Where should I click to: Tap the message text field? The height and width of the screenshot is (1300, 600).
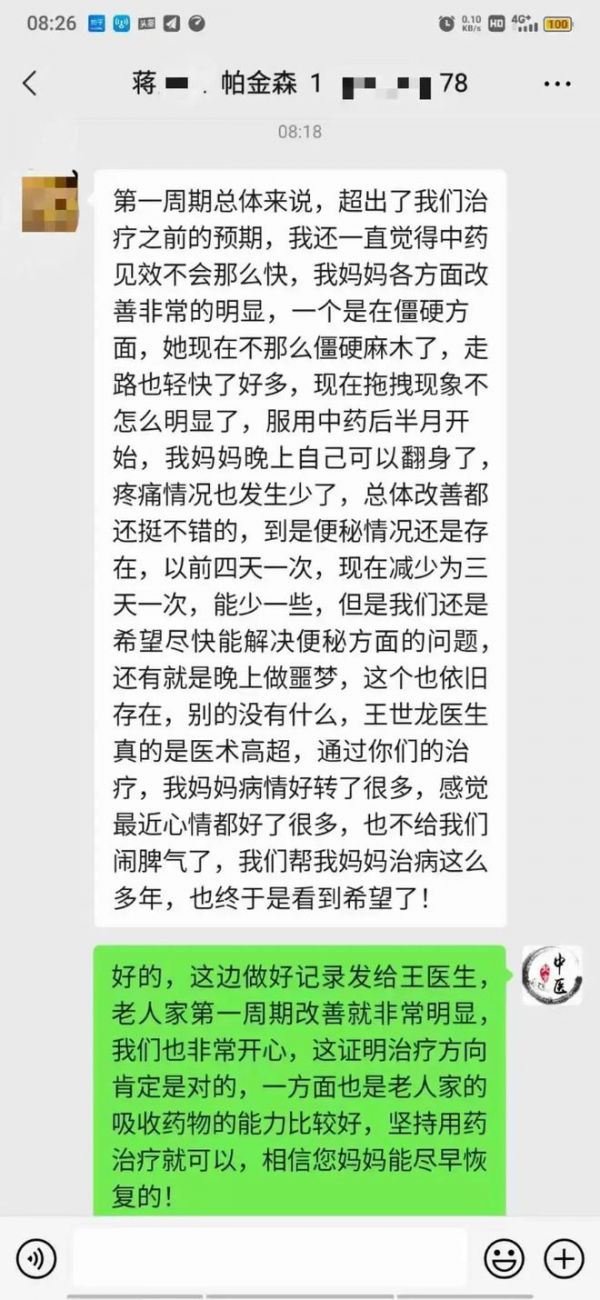pos(270,1257)
